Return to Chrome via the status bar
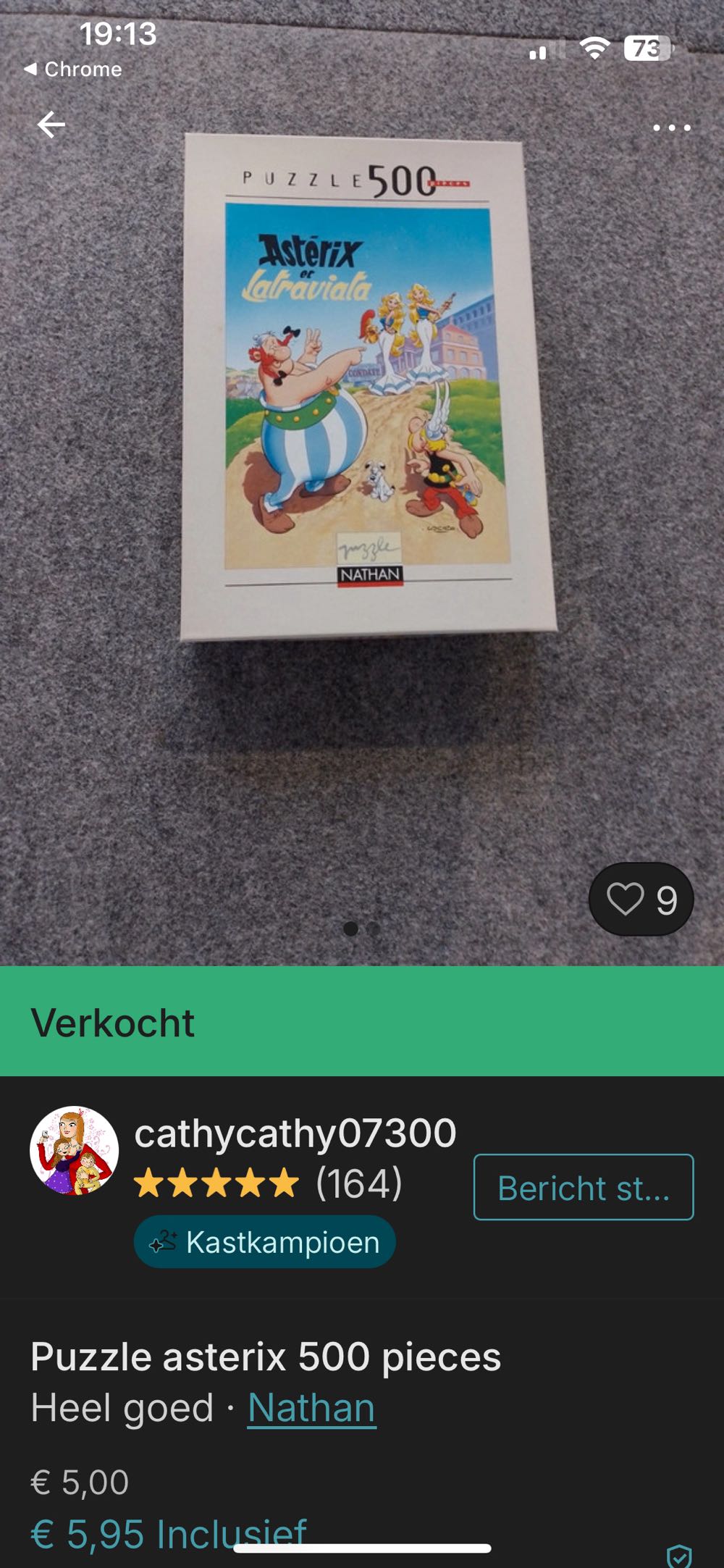Screen dimensions: 724x1568 coord(73,70)
